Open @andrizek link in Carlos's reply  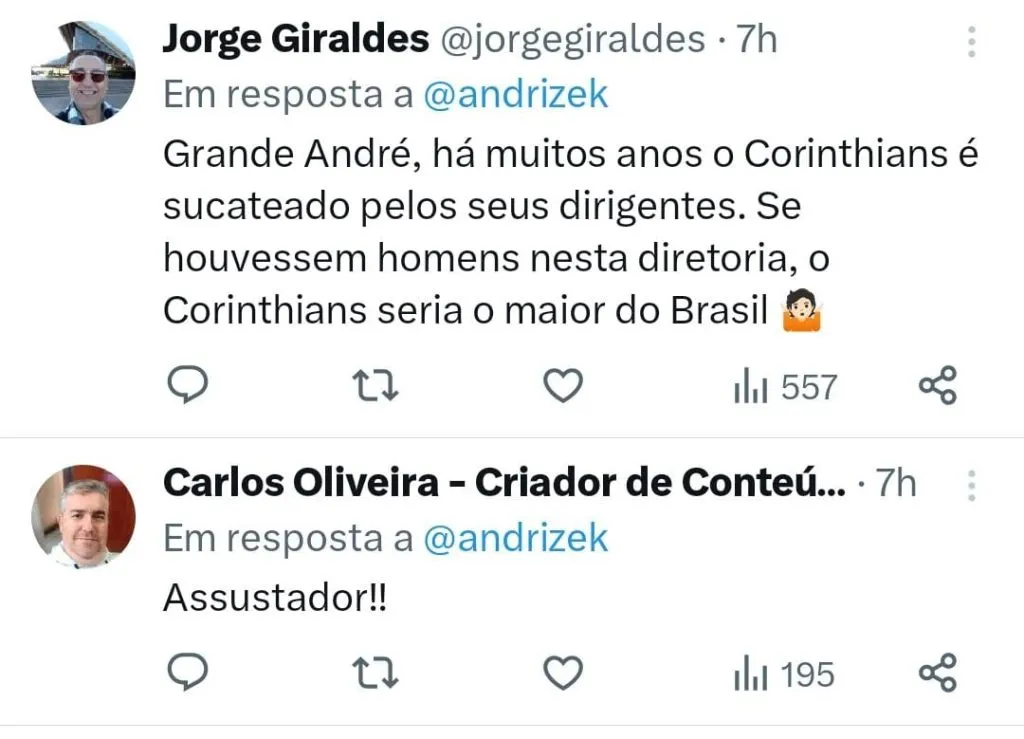[x=516, y=538]
